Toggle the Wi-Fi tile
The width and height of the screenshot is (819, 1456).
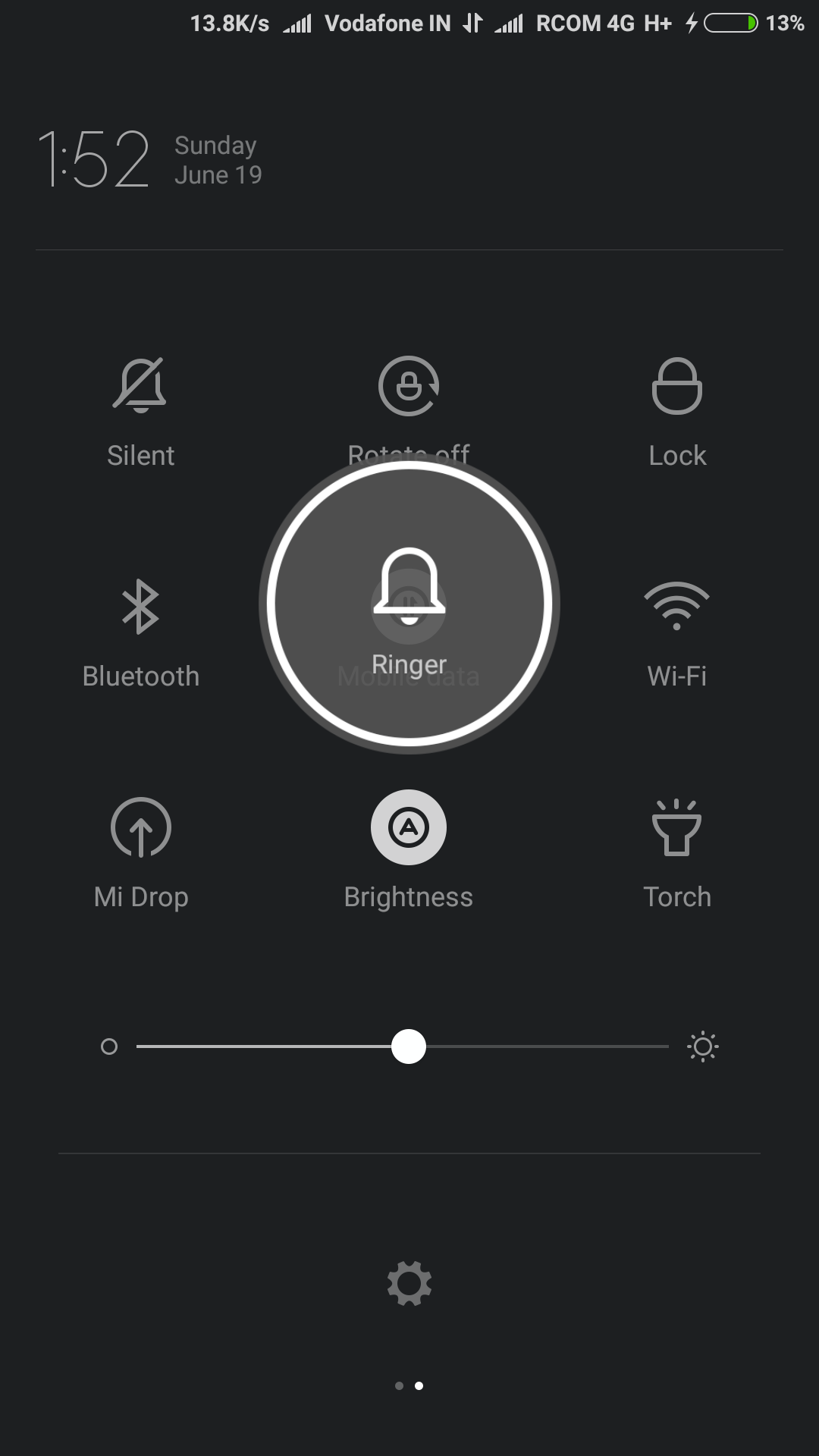click(x=676, y=607)
